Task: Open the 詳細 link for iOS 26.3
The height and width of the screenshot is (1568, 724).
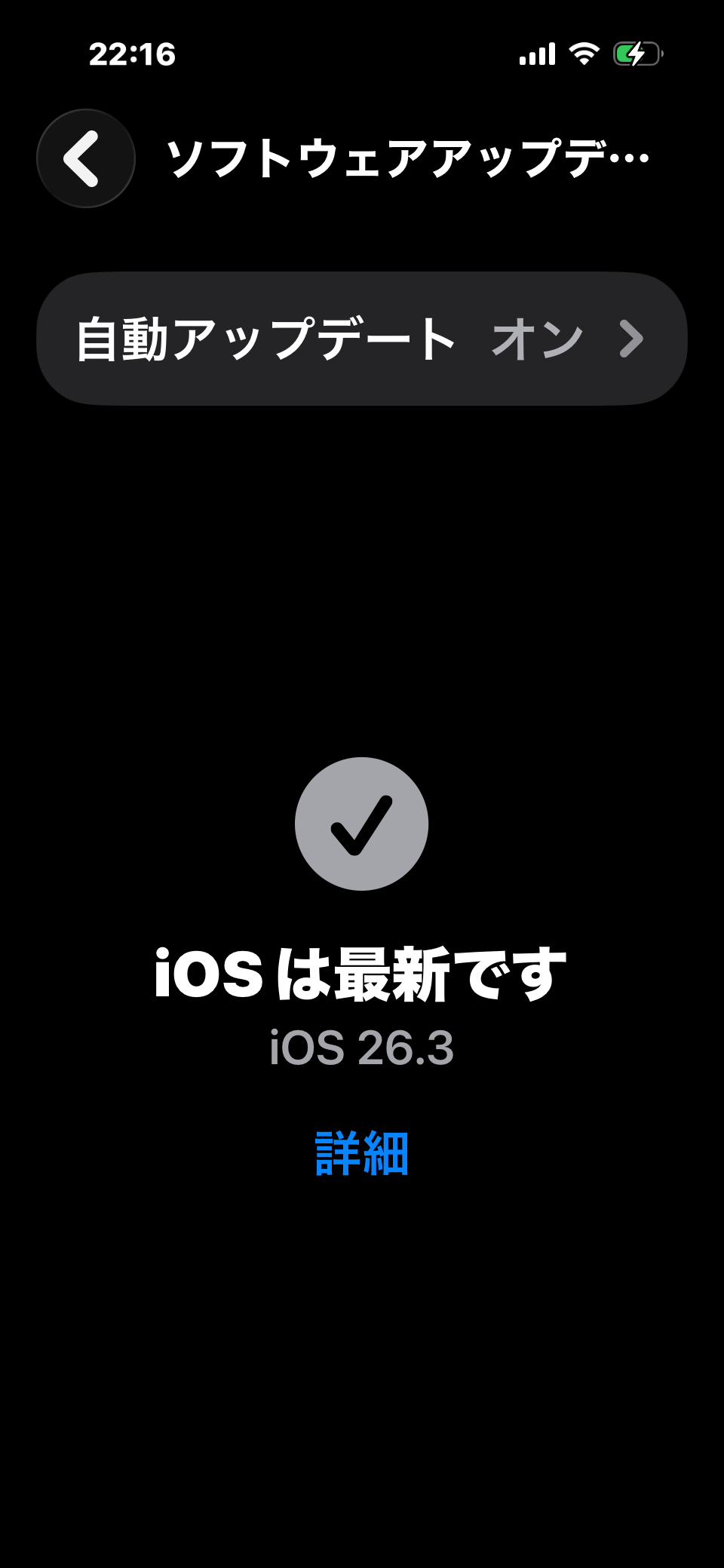Action: tap(362, 1153)
